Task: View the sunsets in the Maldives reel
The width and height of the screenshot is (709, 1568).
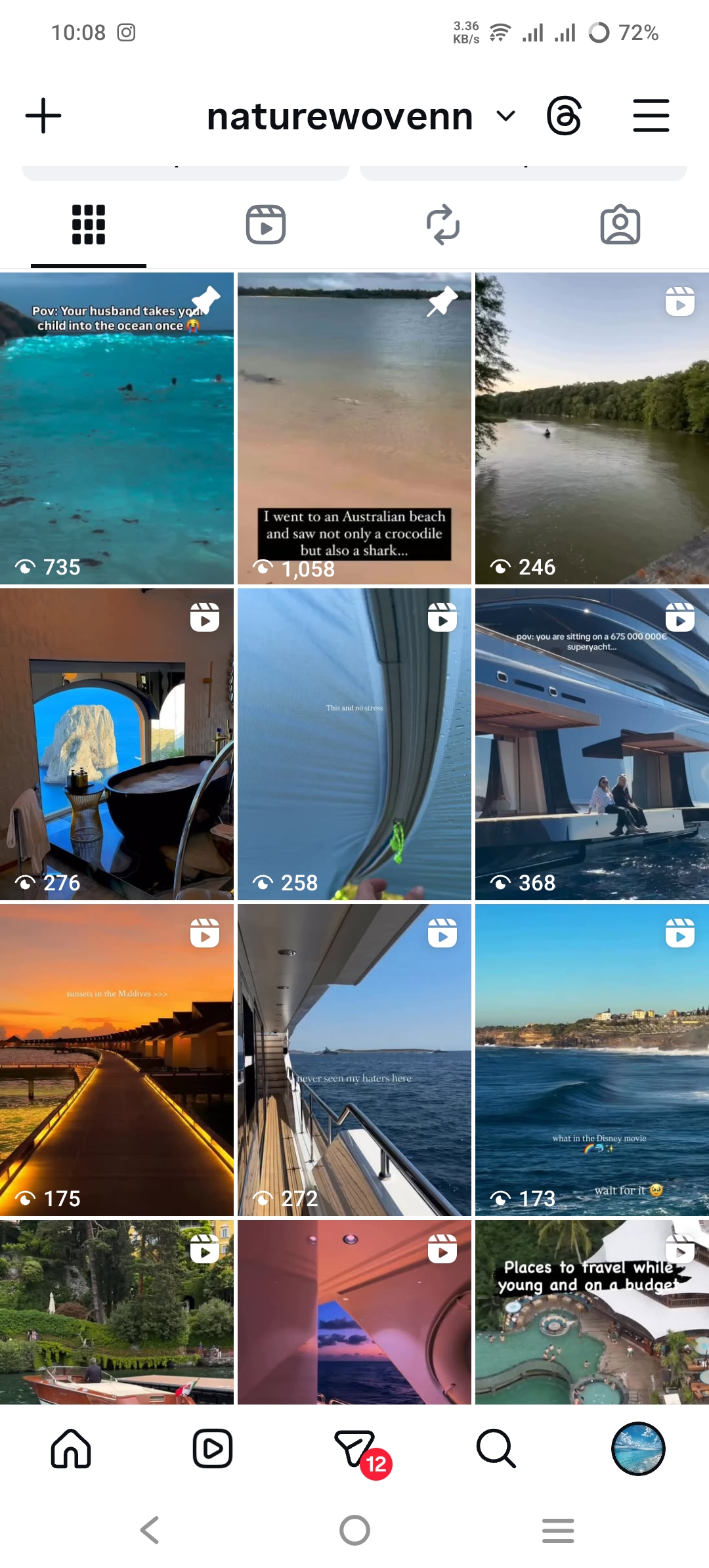Action: [x=117, y=1060]
